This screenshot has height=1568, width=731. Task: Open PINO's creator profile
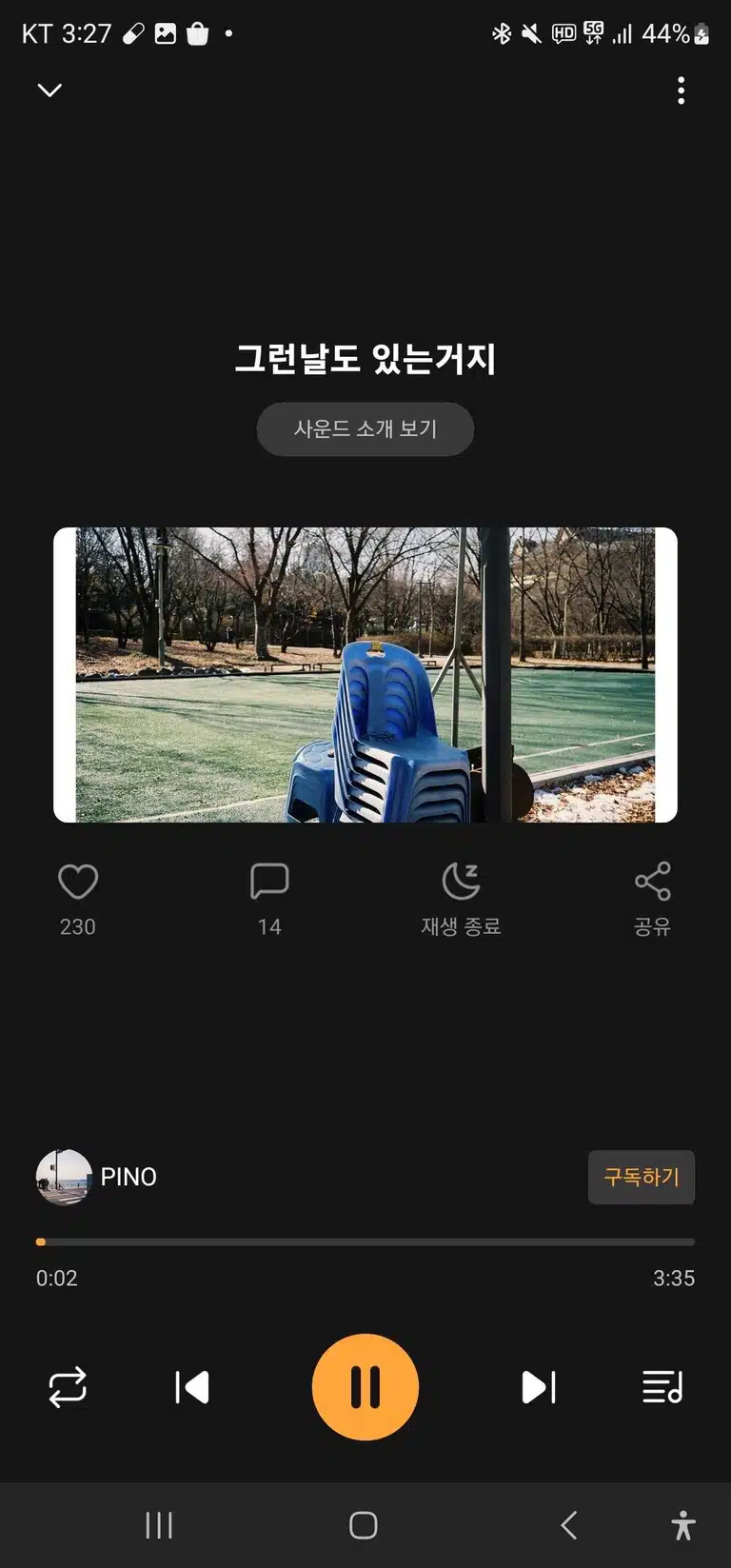[x=97, y=1177]
